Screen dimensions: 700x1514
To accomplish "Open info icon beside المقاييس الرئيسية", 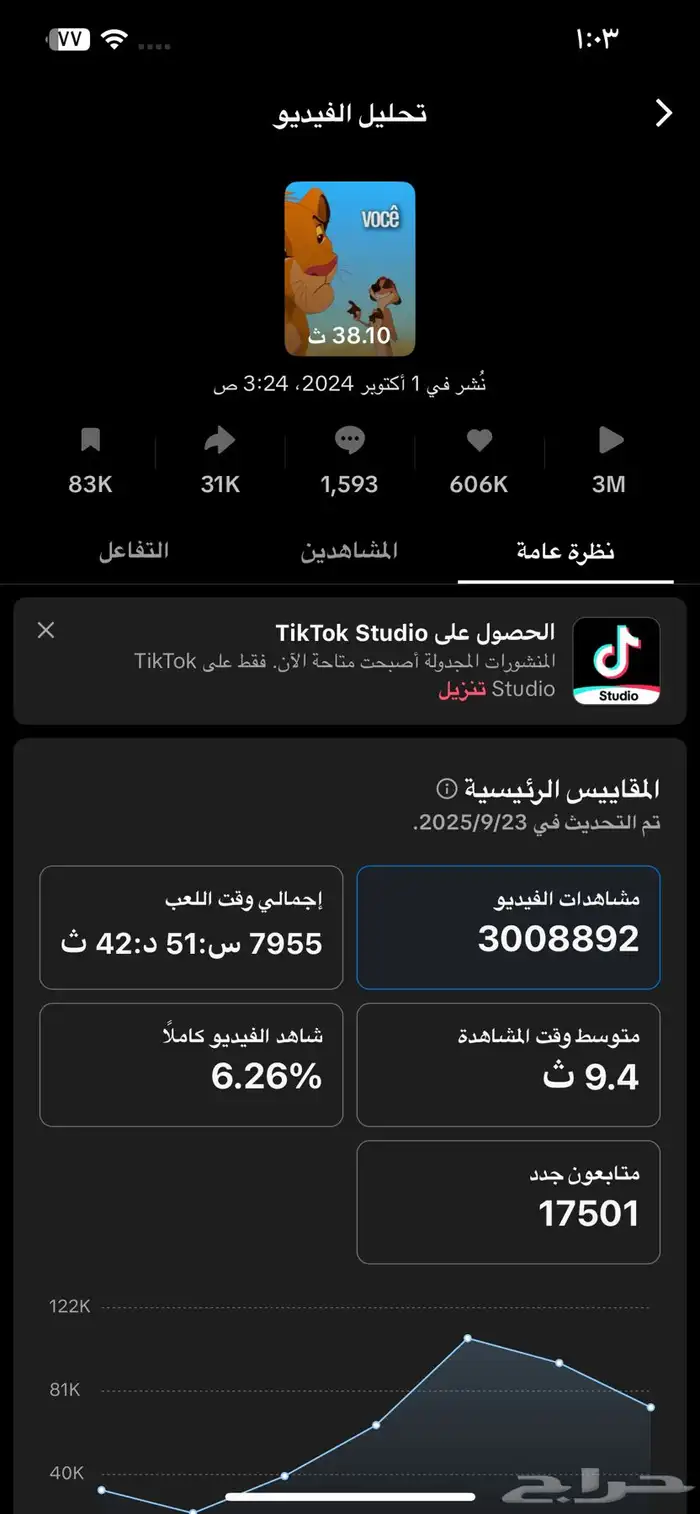I will [x=447, y=789].
